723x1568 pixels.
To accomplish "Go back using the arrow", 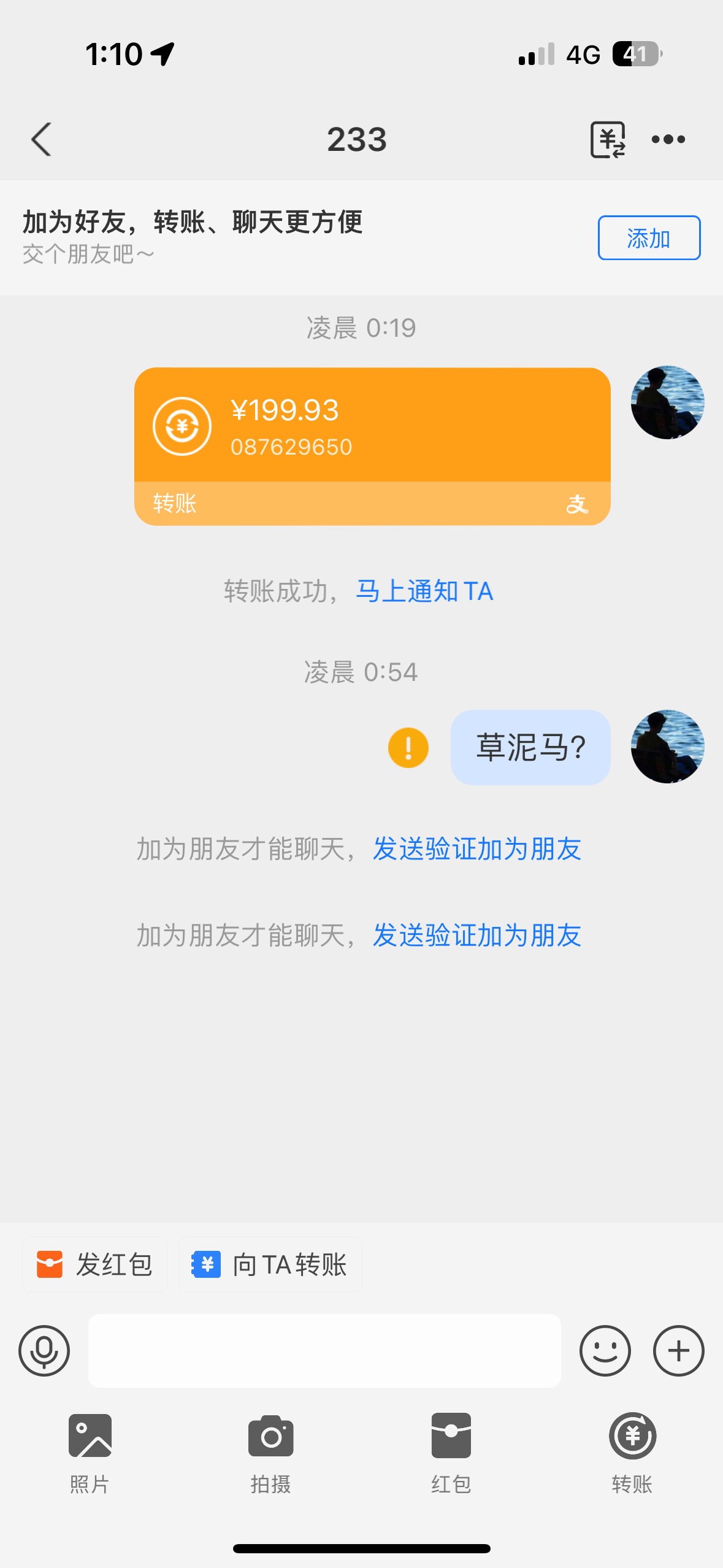I will coord(41,139).
